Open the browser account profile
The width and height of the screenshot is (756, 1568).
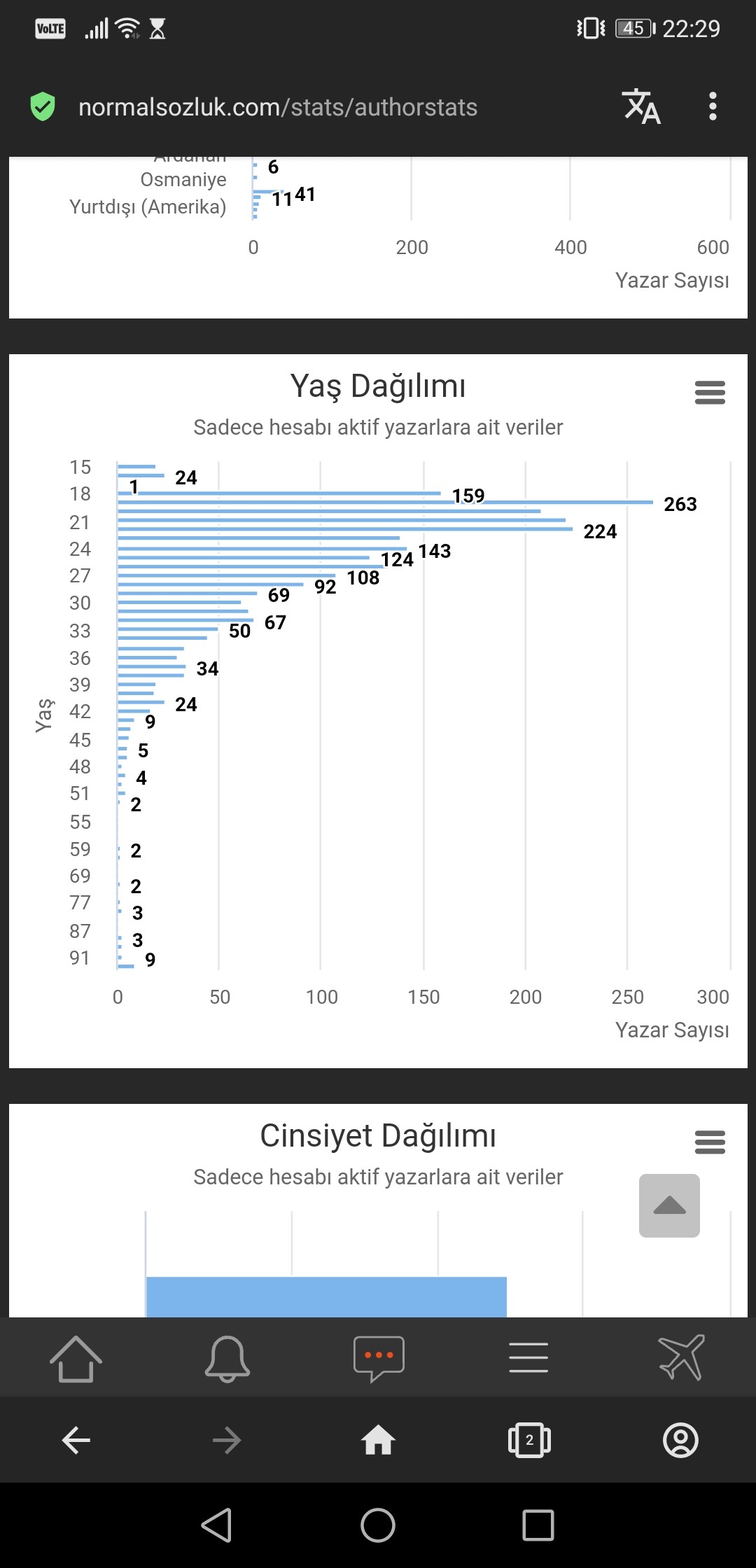(680, 1440)
